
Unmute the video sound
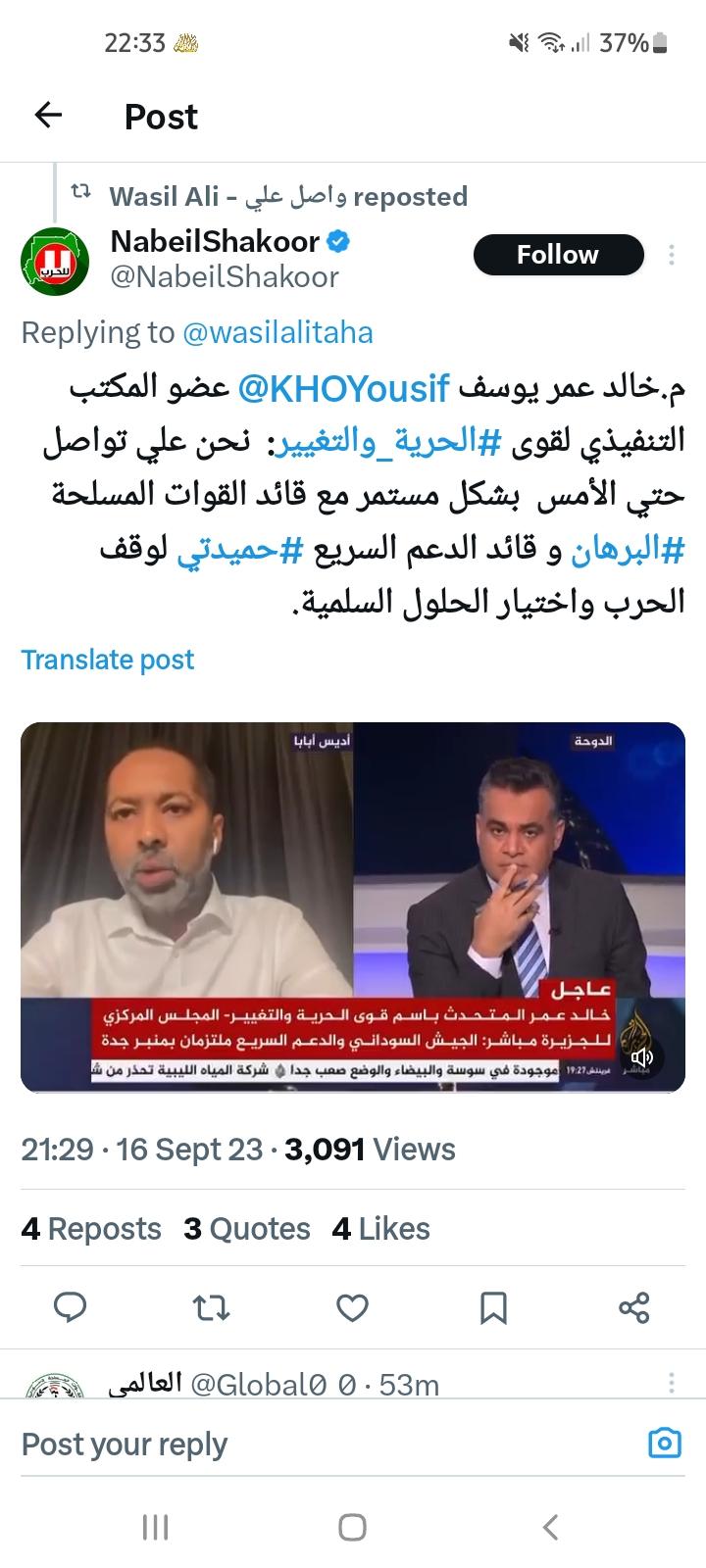tap(642, 1058)
